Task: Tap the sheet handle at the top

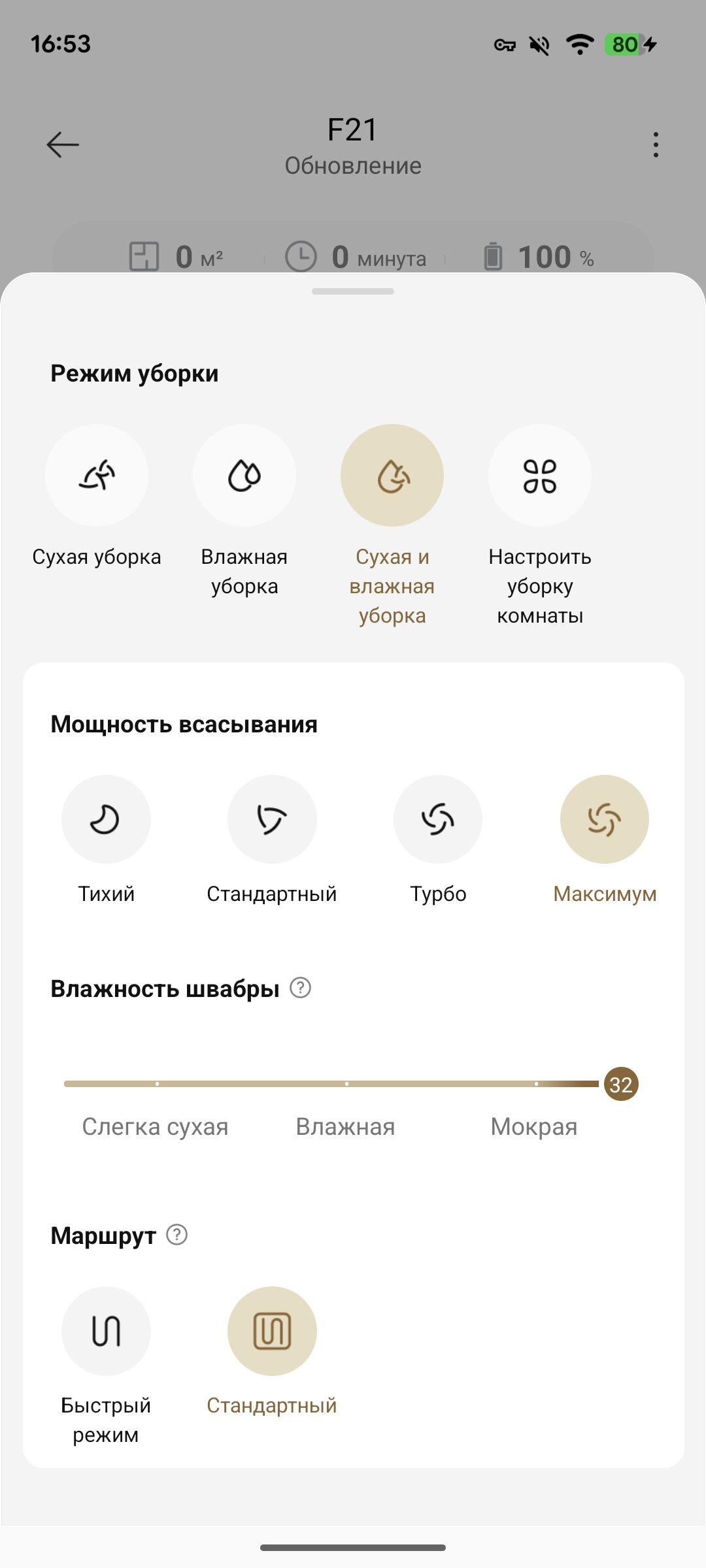Action: 353,291
